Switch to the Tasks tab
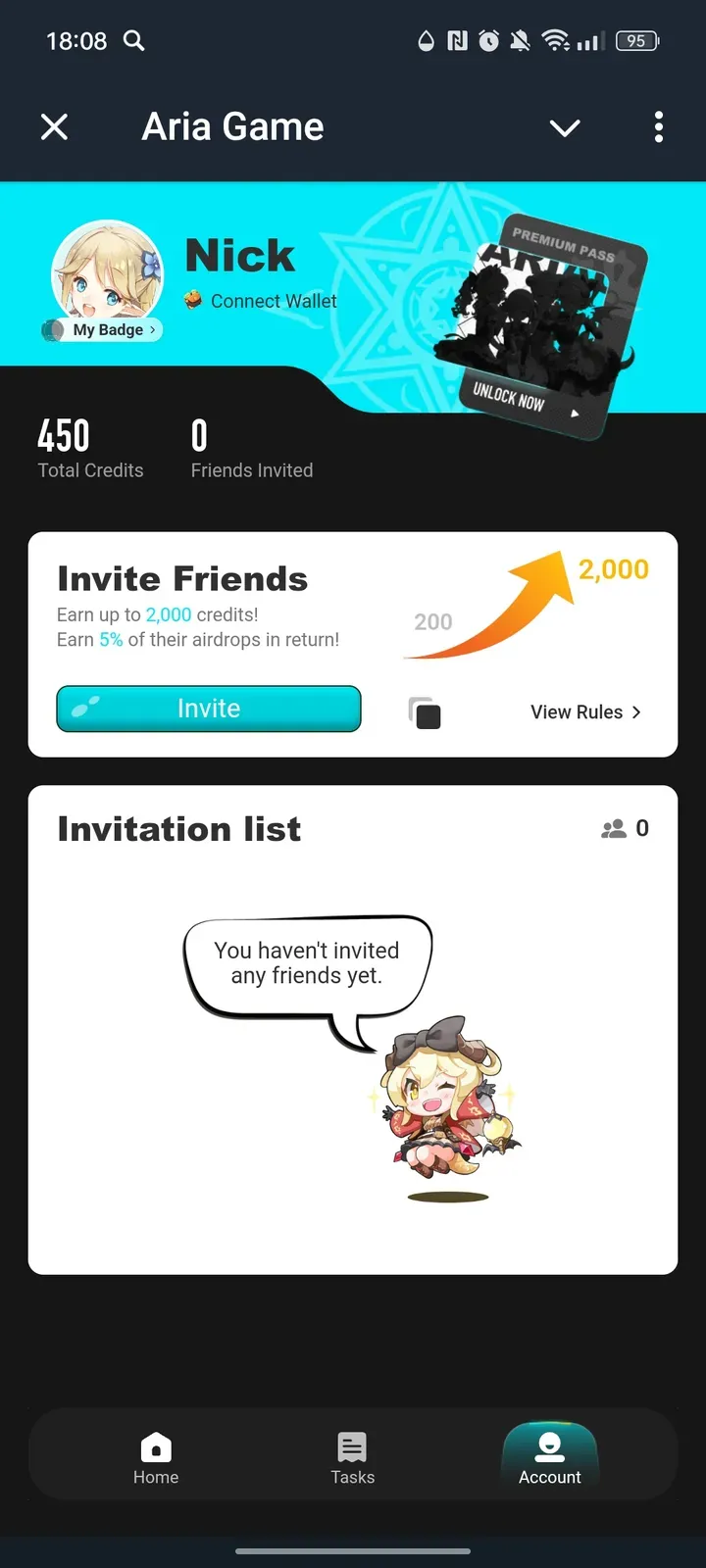 coord(352,1458)
